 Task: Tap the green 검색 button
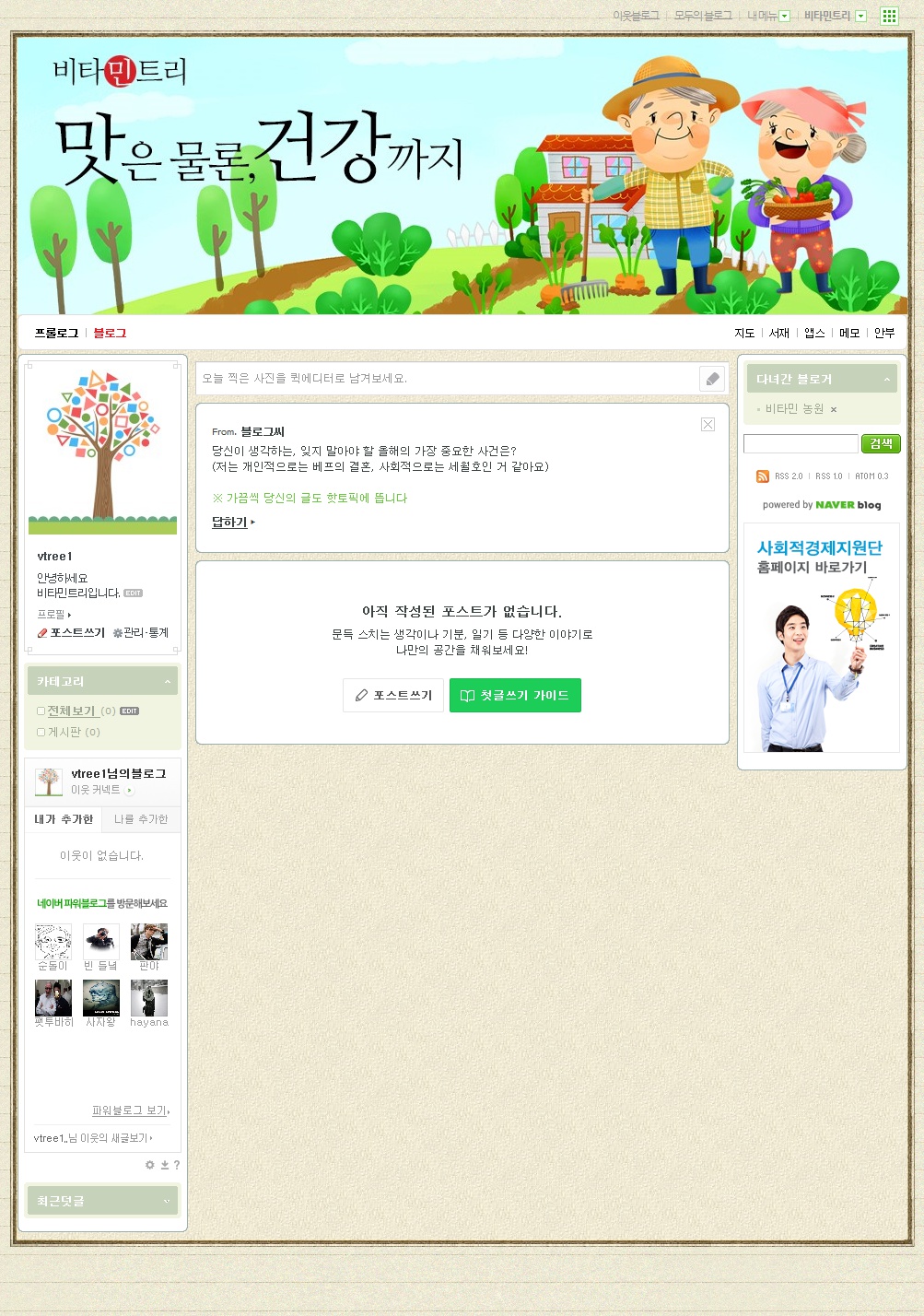click(881, 443)
